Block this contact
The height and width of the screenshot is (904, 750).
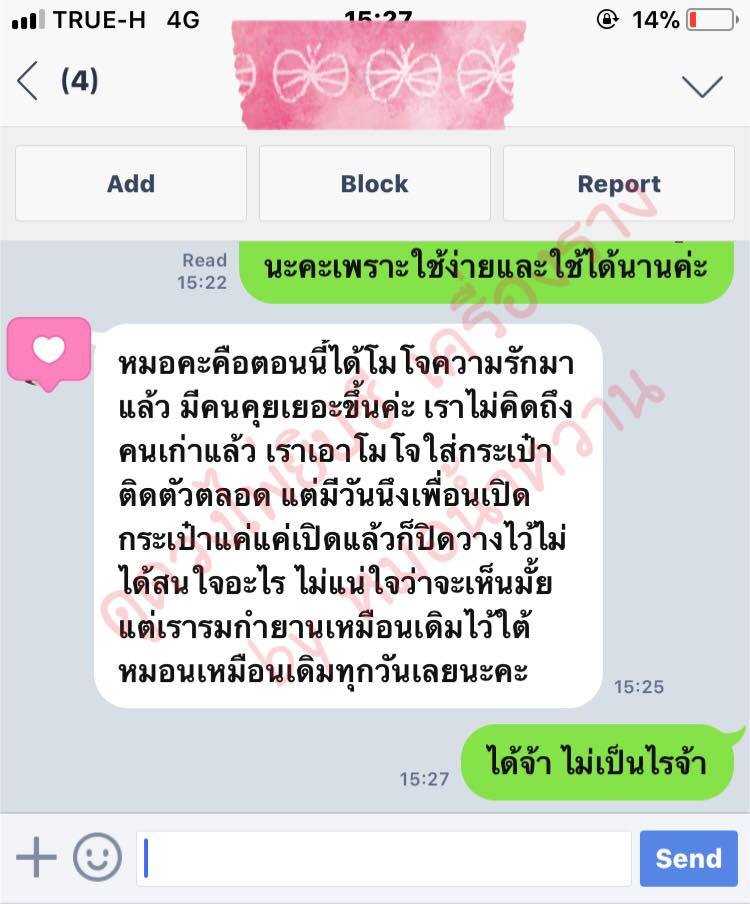tap(374, 184)
